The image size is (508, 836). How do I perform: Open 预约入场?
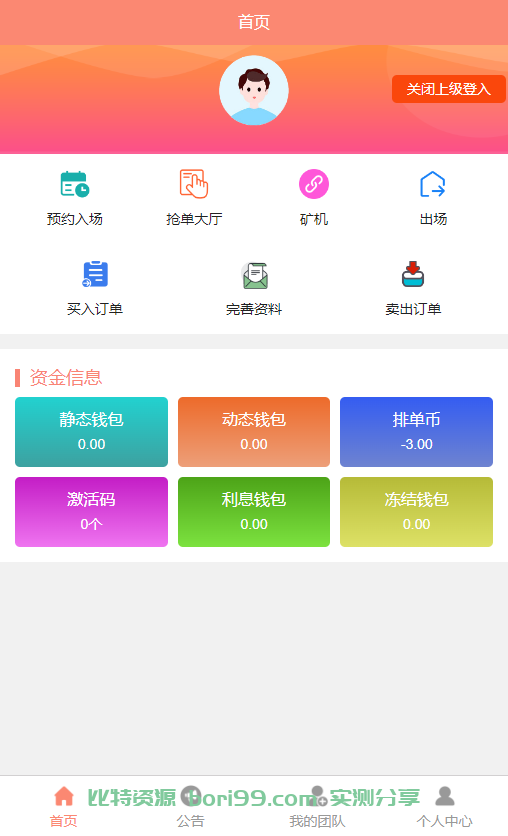[75, 198]
